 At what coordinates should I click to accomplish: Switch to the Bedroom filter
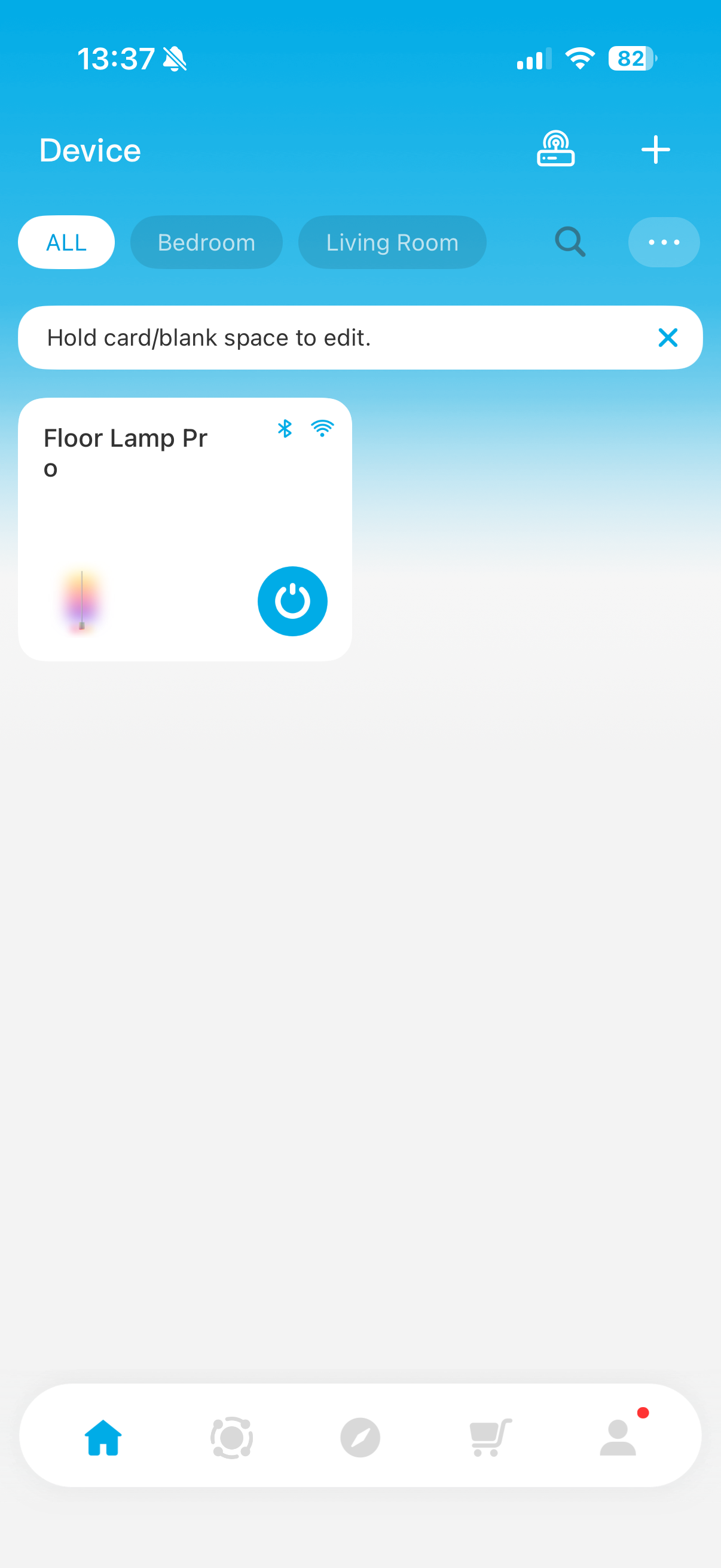pyautogui.click(x=206, y=242)
